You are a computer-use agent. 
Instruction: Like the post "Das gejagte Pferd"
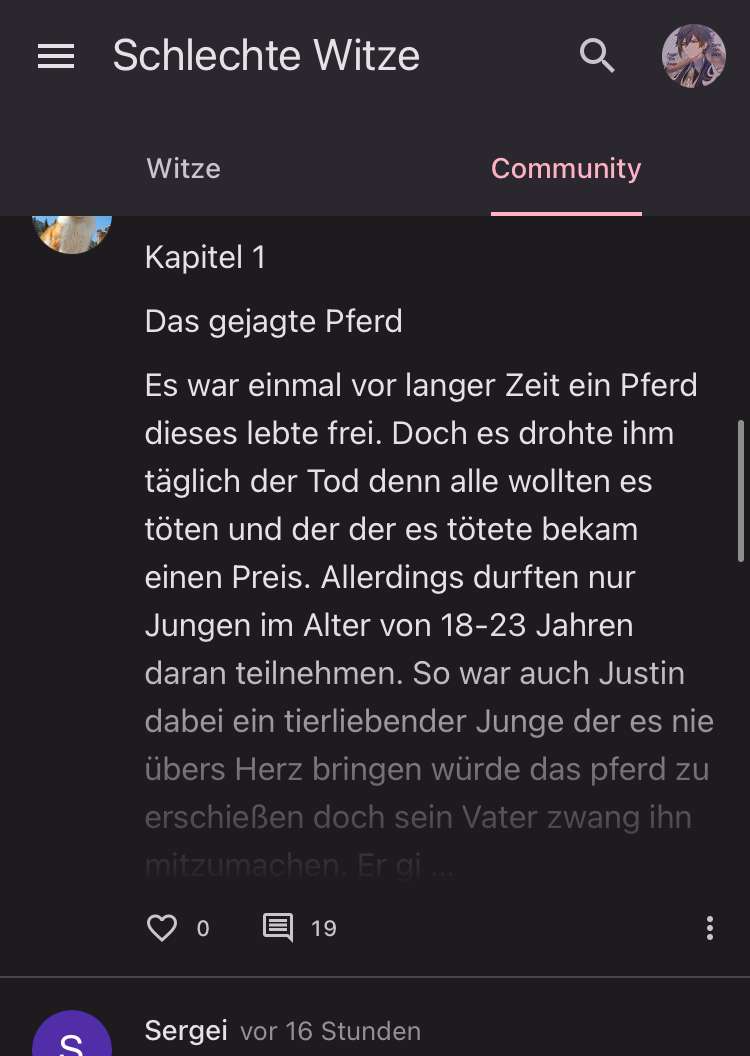coord(162,928)
